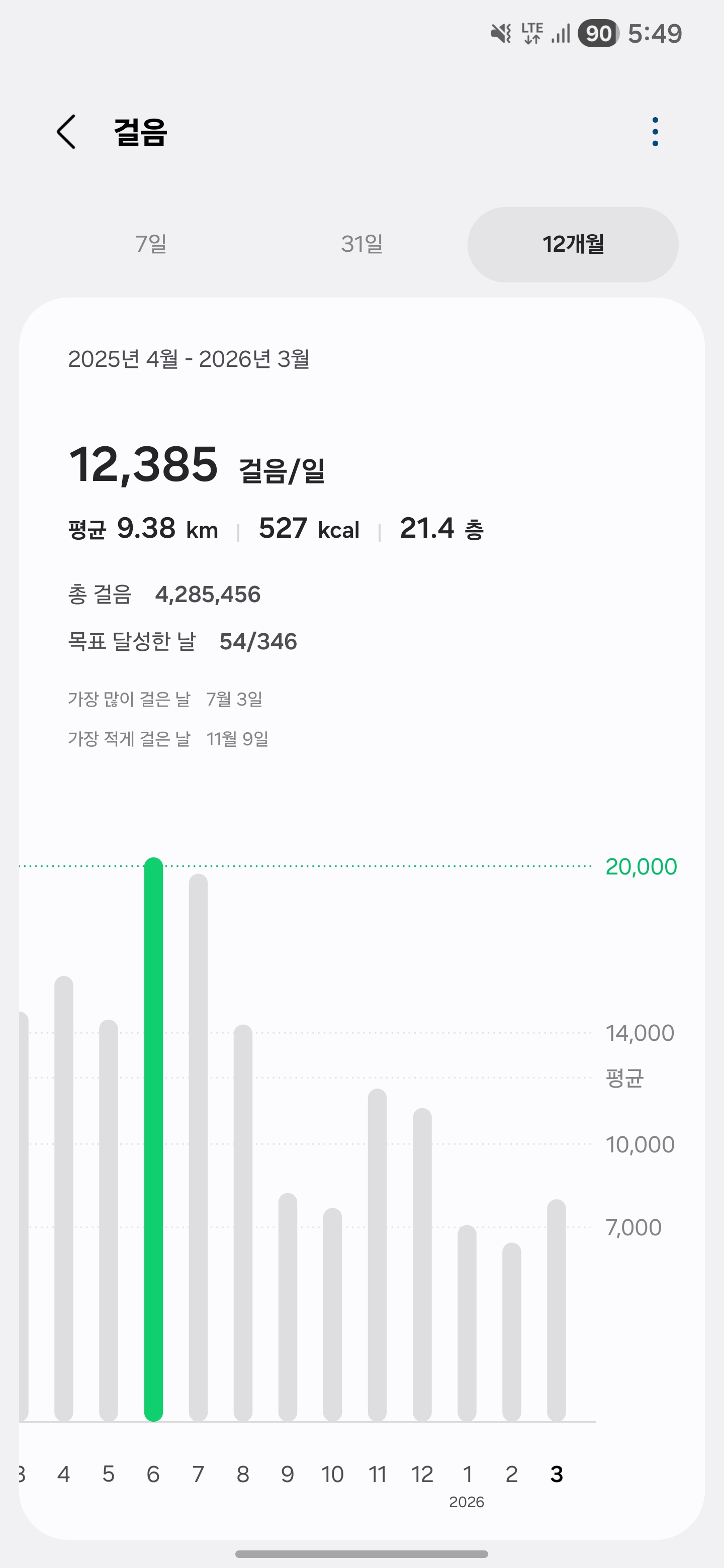Select the 12개월 tab
The image size is (724, 1568).
pyautogui.click(x=572, y=244)
